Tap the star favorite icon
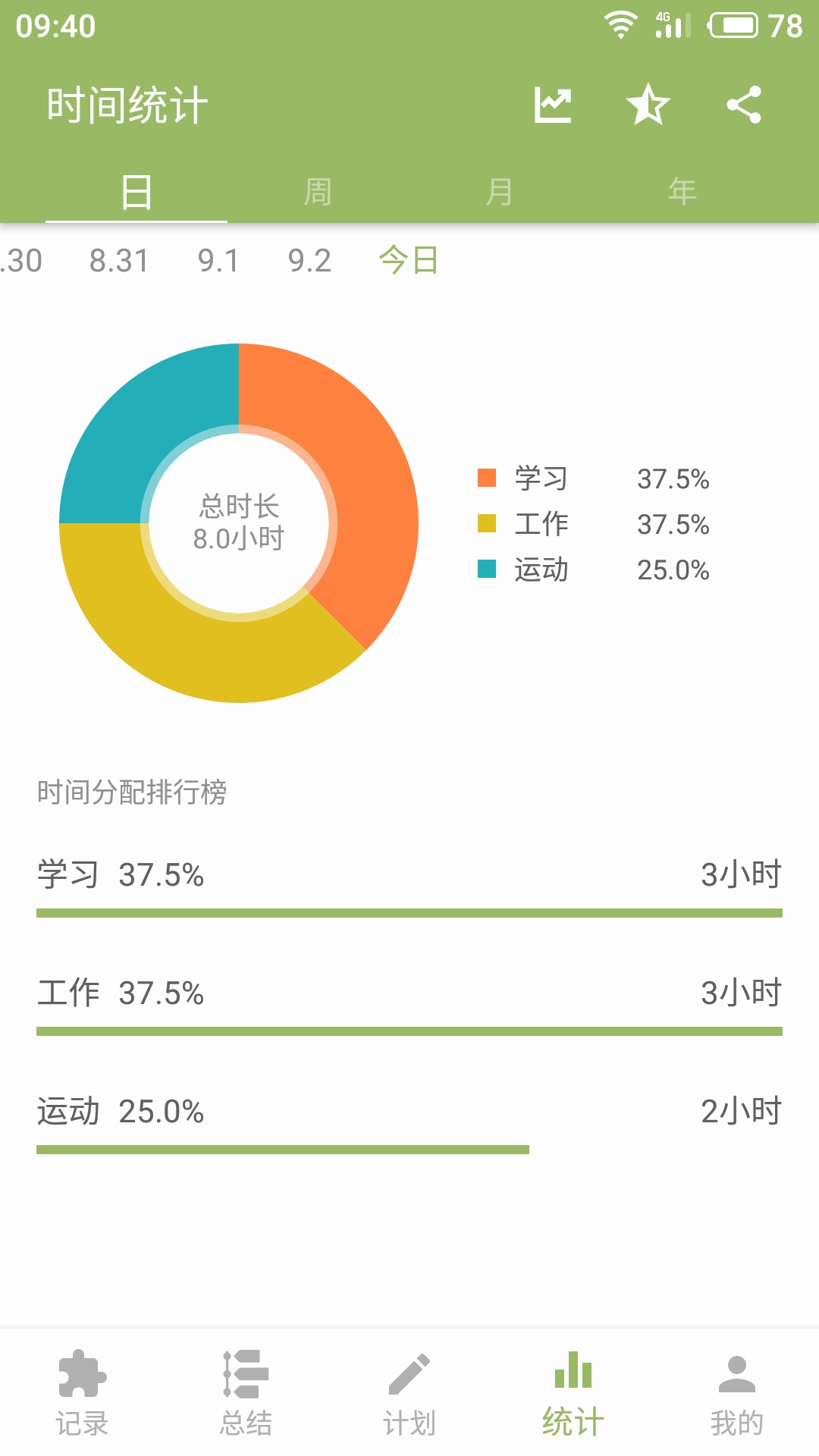This screenshot has height=1456, width=819. pos(648,105)
